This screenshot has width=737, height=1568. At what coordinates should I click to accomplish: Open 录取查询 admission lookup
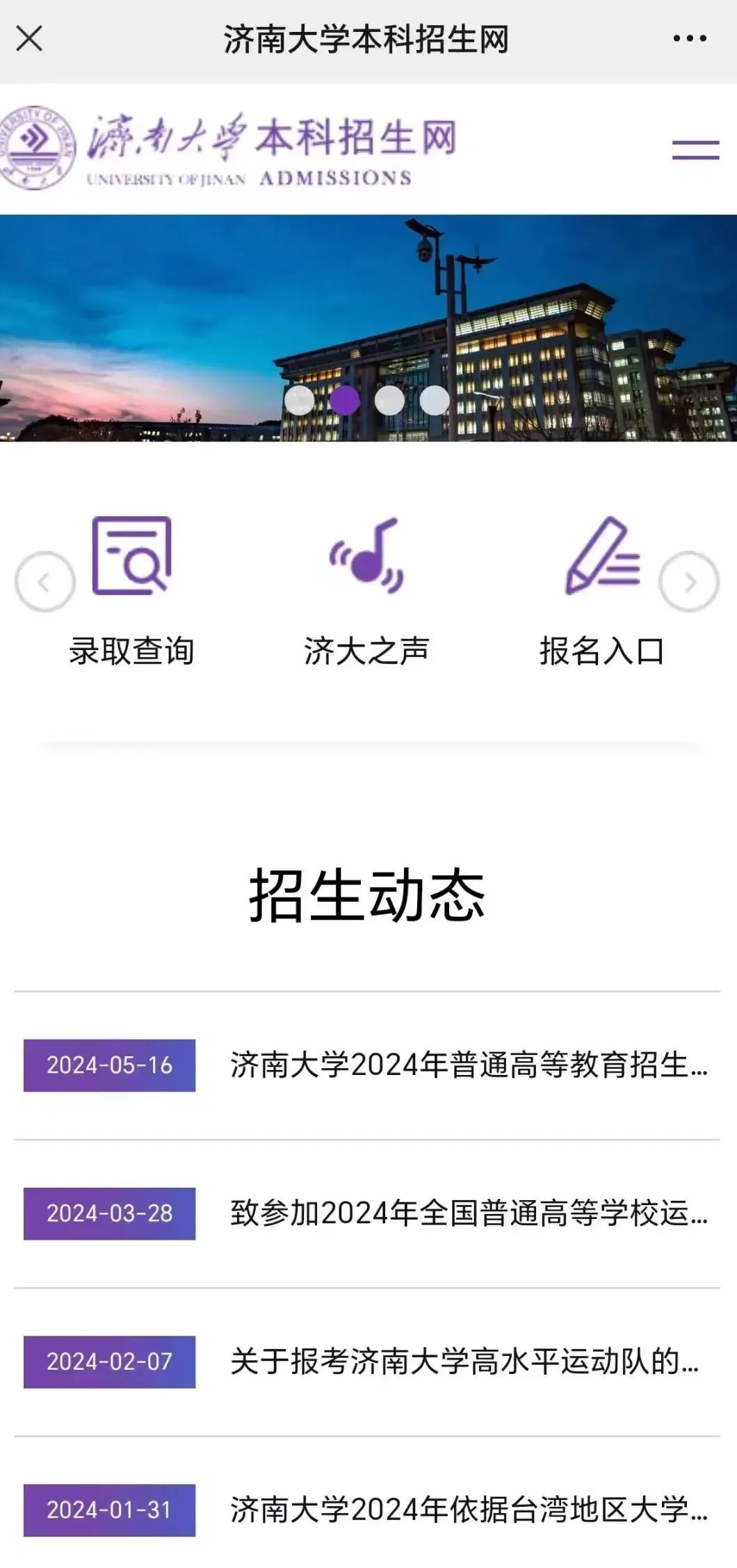[131, 591]
